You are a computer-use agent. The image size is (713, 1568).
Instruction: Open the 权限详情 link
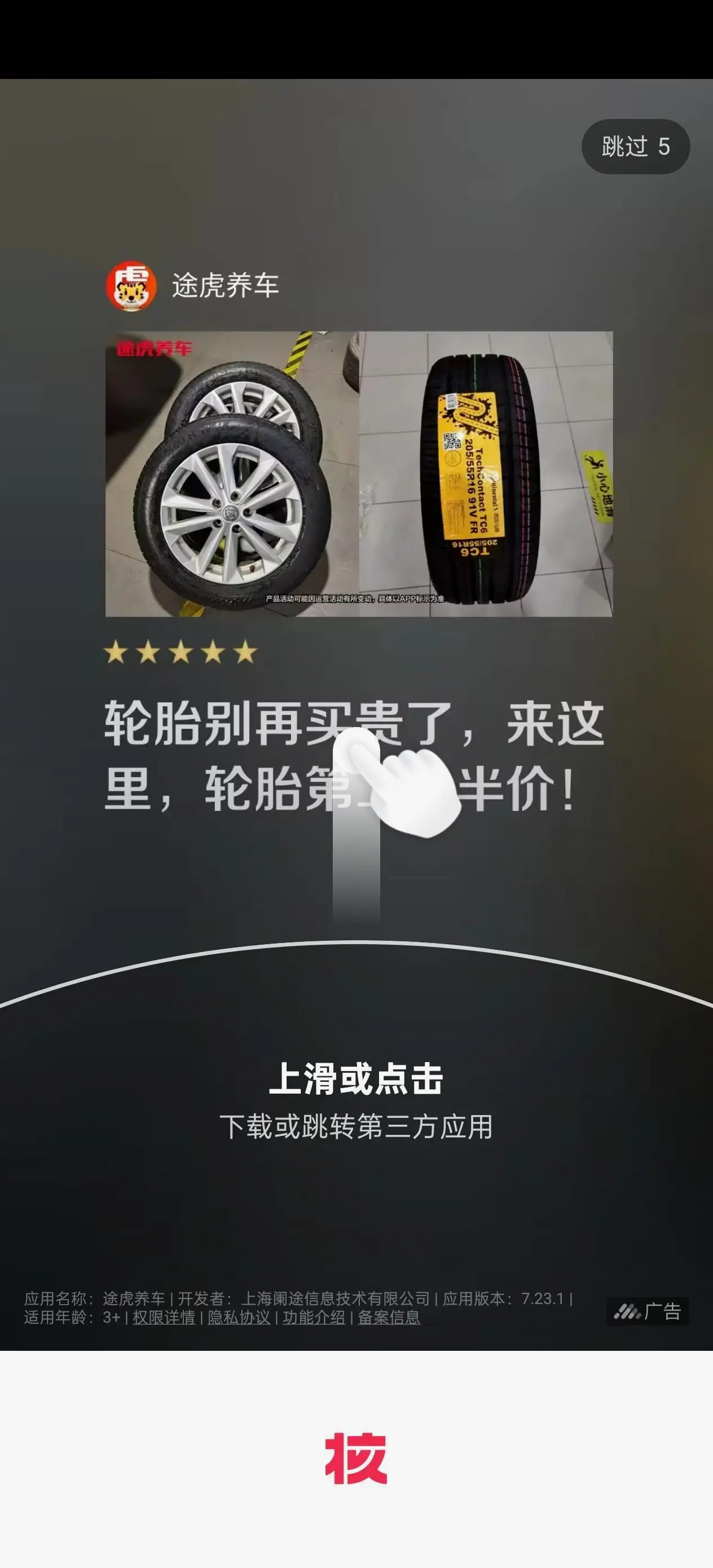164,1317
